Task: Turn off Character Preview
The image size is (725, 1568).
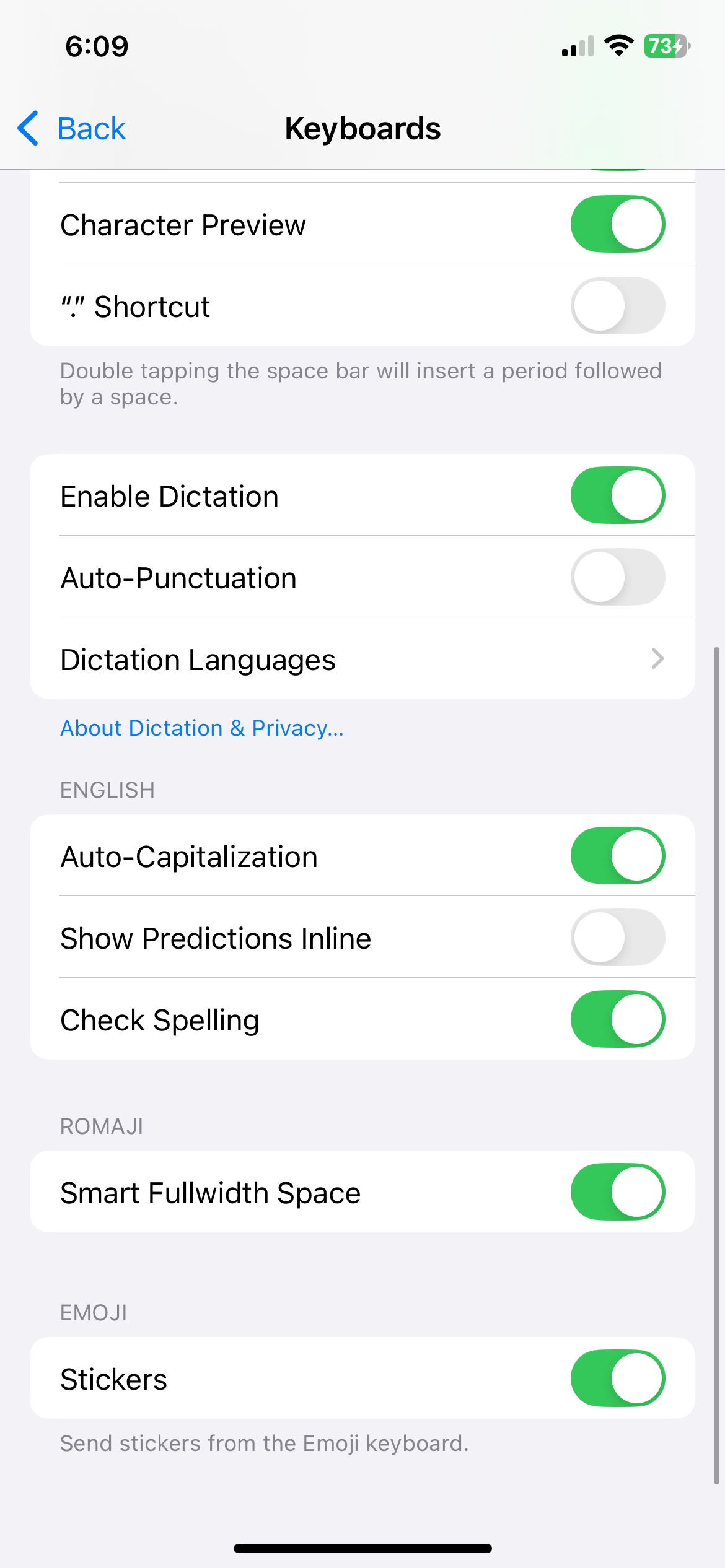Action: point(617,224)
